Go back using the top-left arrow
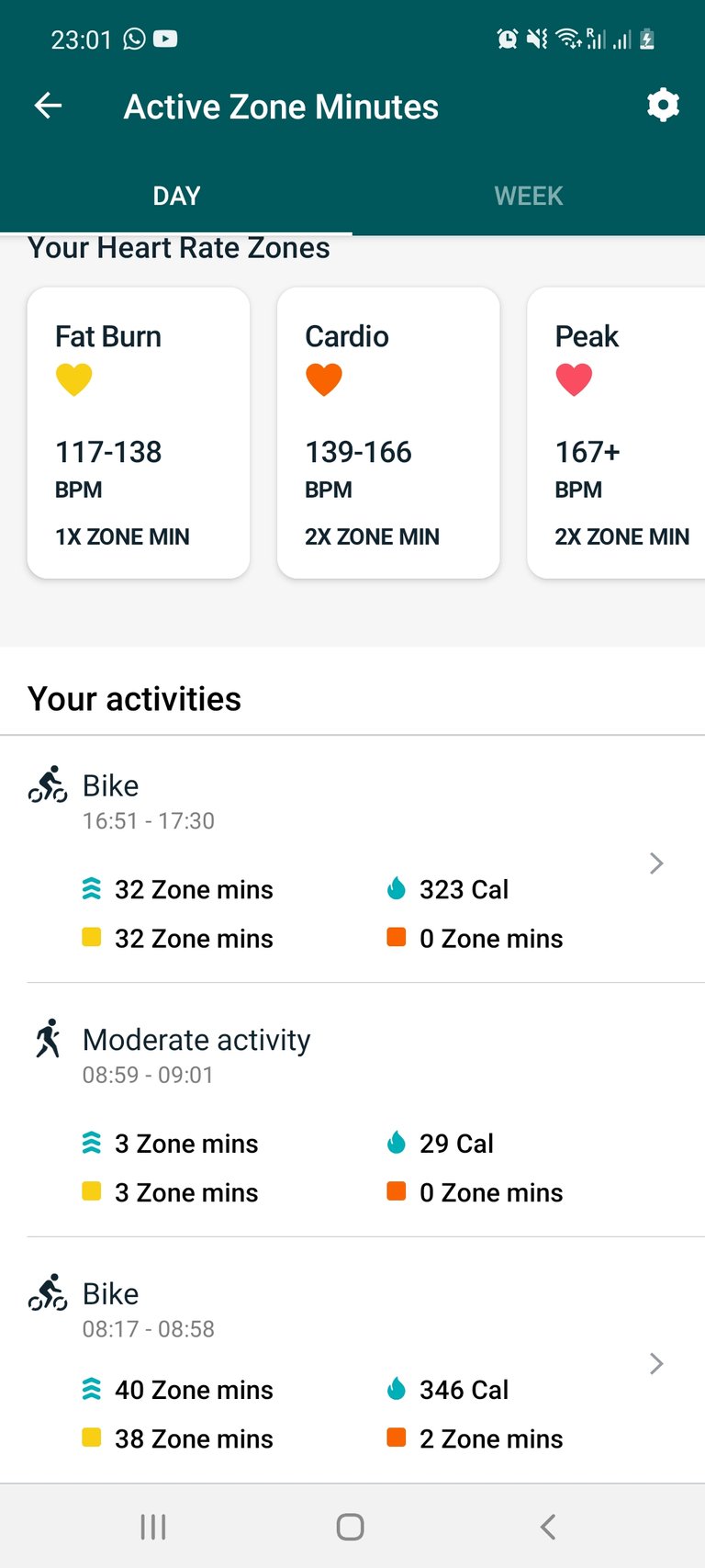This screenshot has height=1568, width=705. [48, 107]
